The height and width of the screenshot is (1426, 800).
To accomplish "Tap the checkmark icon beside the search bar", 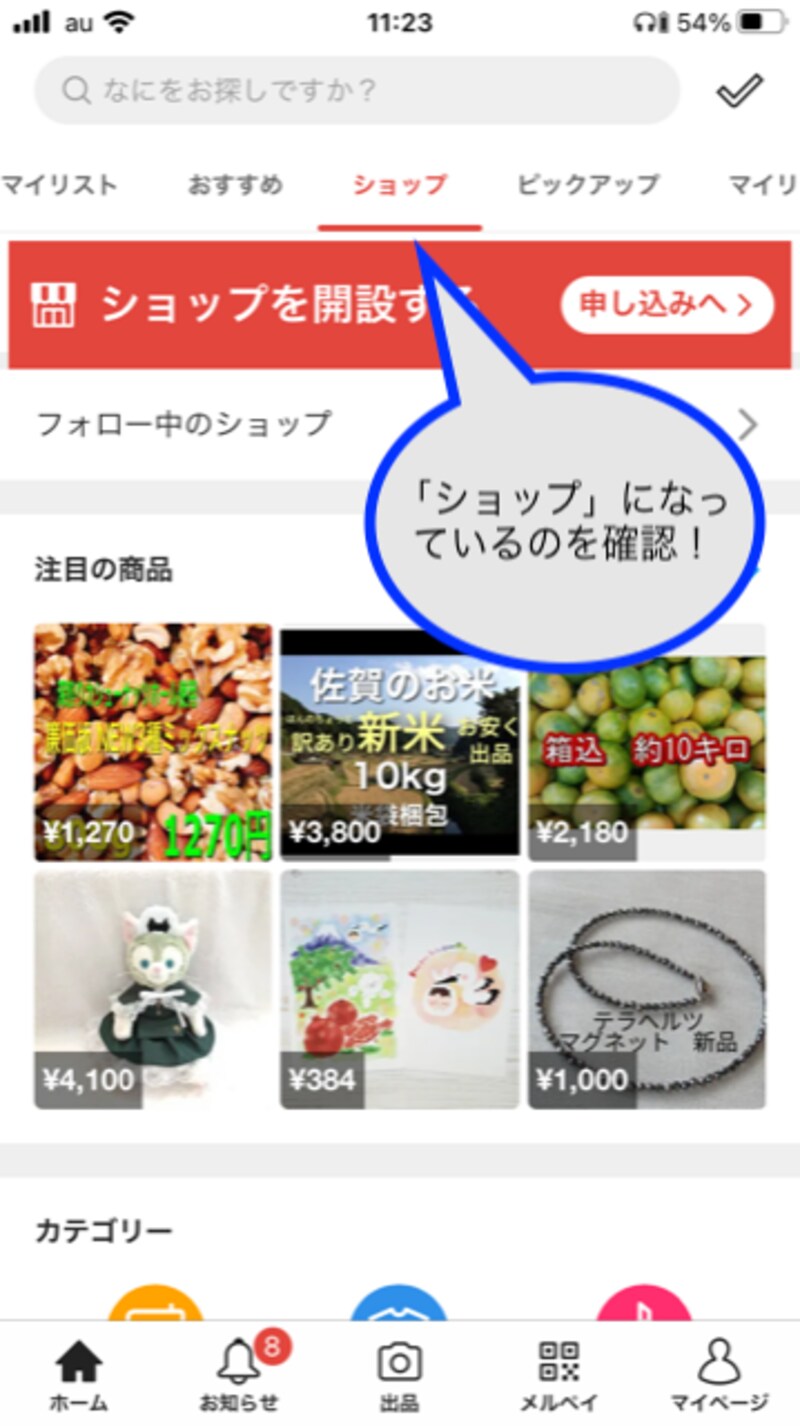I will [x=739, y=90].
